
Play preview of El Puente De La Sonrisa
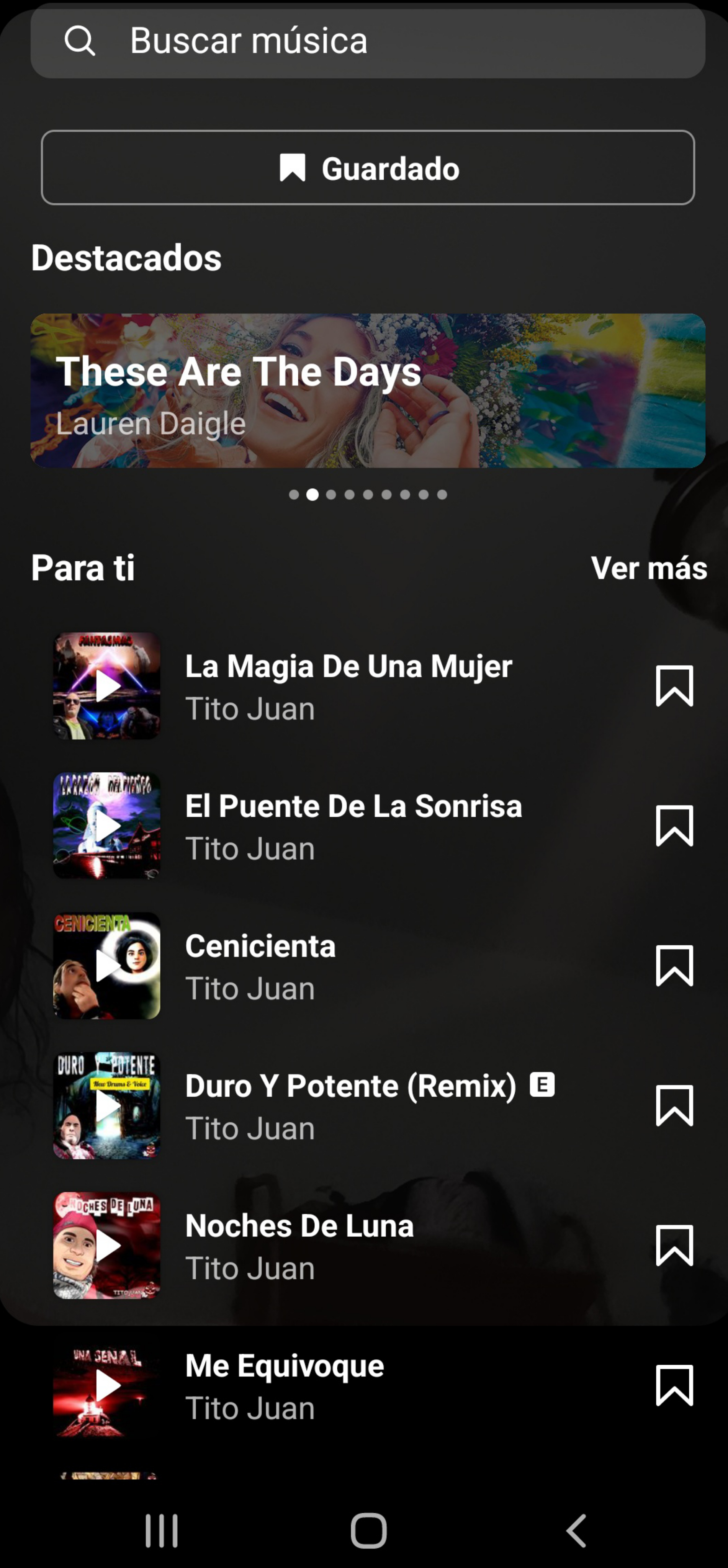tap(107, 826)
